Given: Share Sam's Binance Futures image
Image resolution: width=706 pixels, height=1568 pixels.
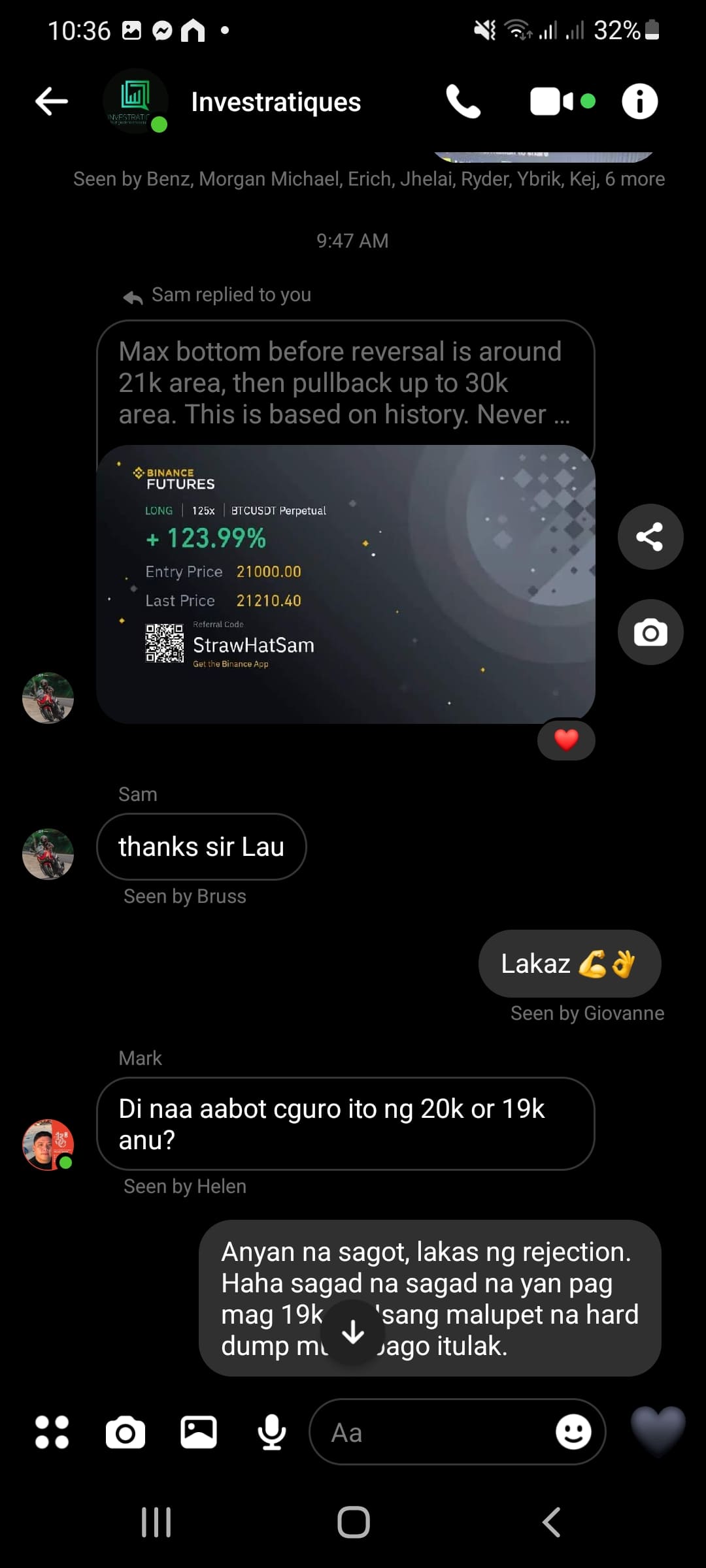Looking at the screenshot, I should click(x=650, y=536).
